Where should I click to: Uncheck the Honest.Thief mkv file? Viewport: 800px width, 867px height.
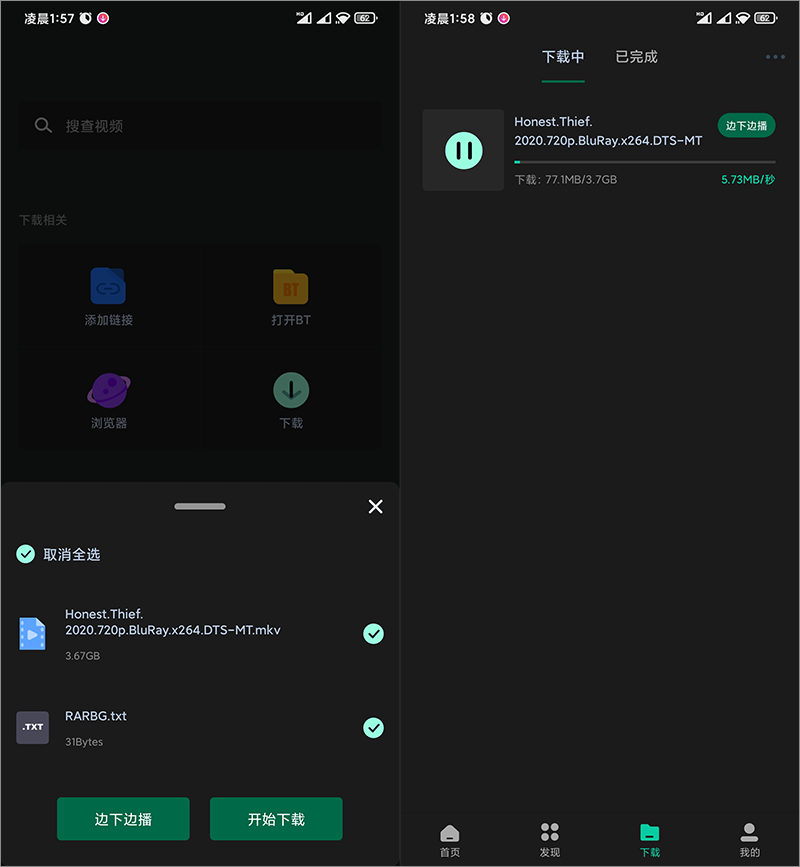pyautogui.click(x=373, y=633)
